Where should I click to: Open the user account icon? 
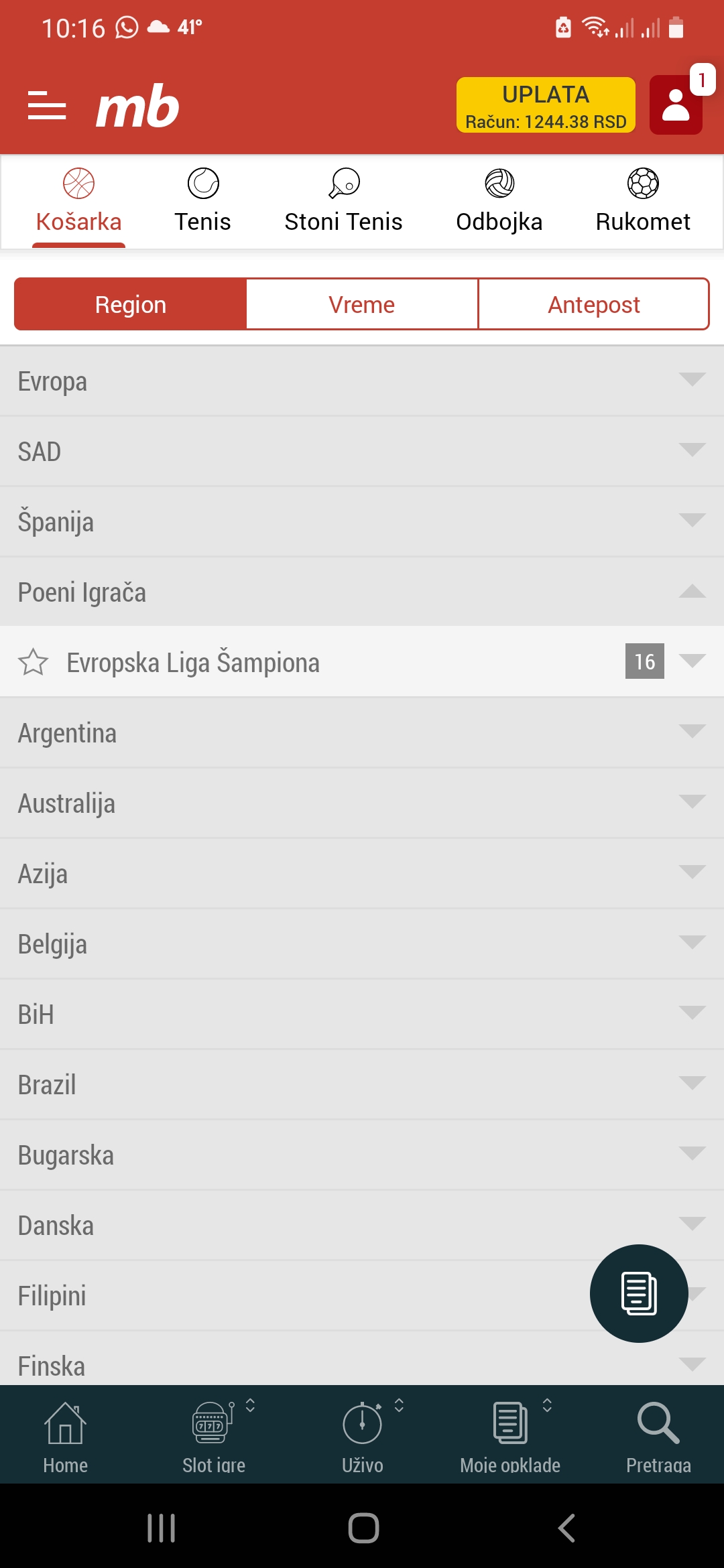point(676,105)
